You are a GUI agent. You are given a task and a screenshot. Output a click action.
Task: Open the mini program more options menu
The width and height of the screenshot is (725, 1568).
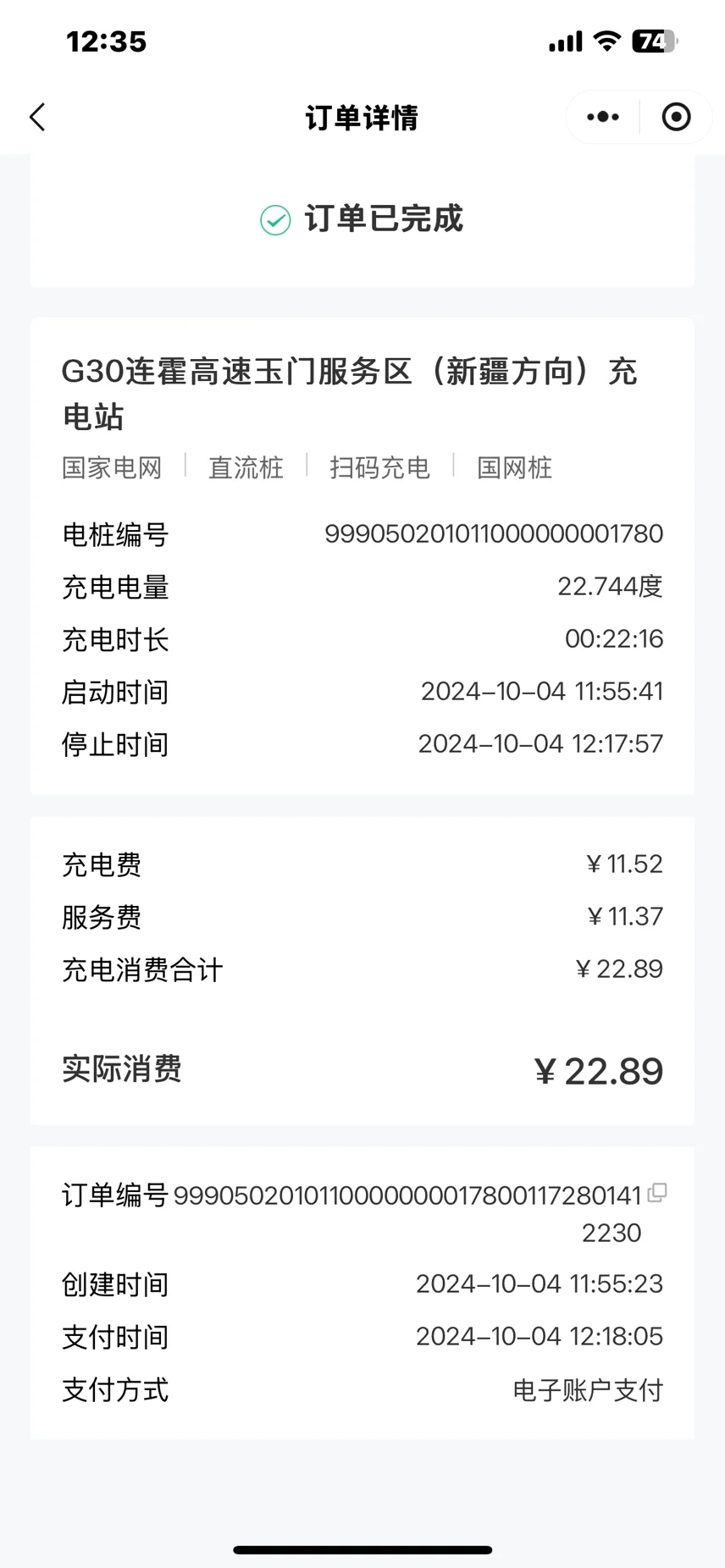click(x=603, y=117)
